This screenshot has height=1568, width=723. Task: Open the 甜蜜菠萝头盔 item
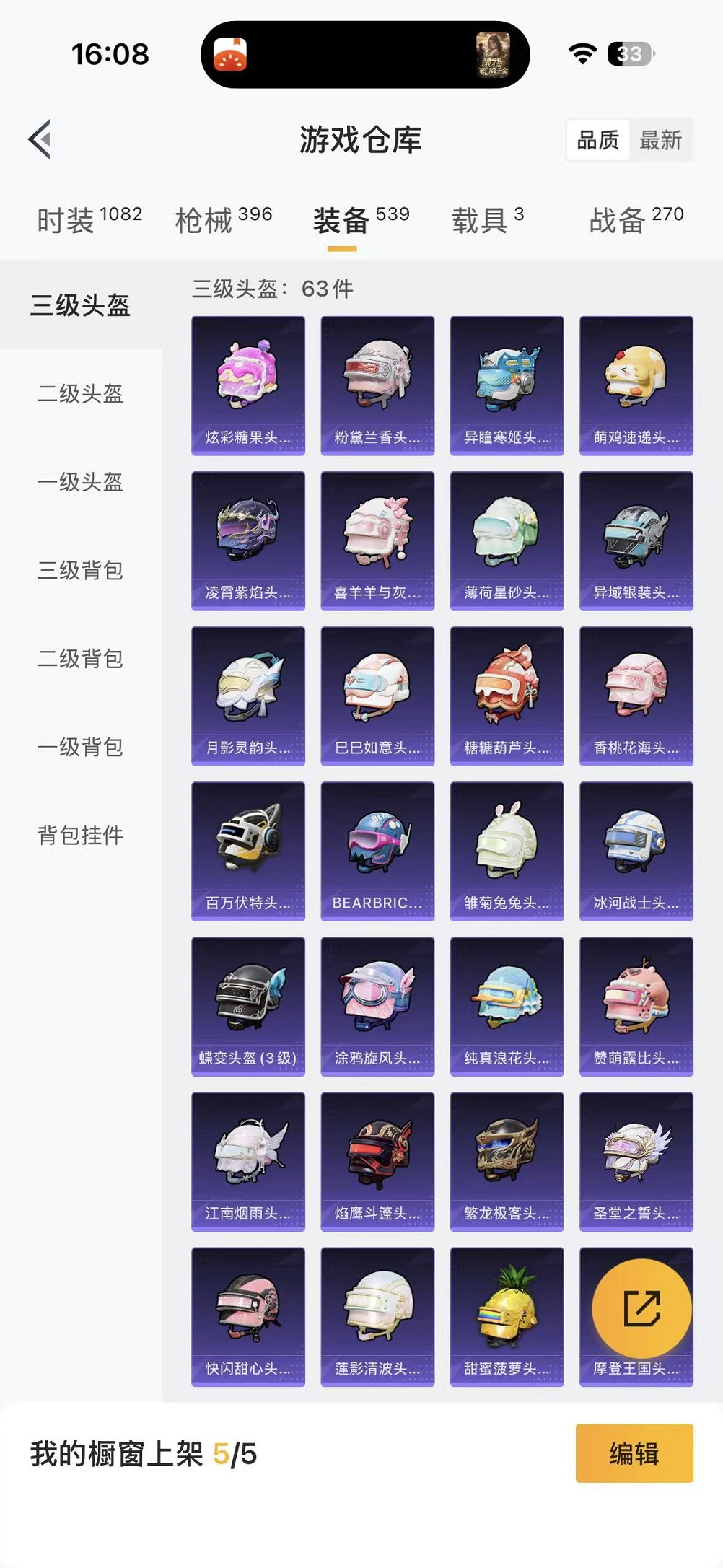[507, 1316]
